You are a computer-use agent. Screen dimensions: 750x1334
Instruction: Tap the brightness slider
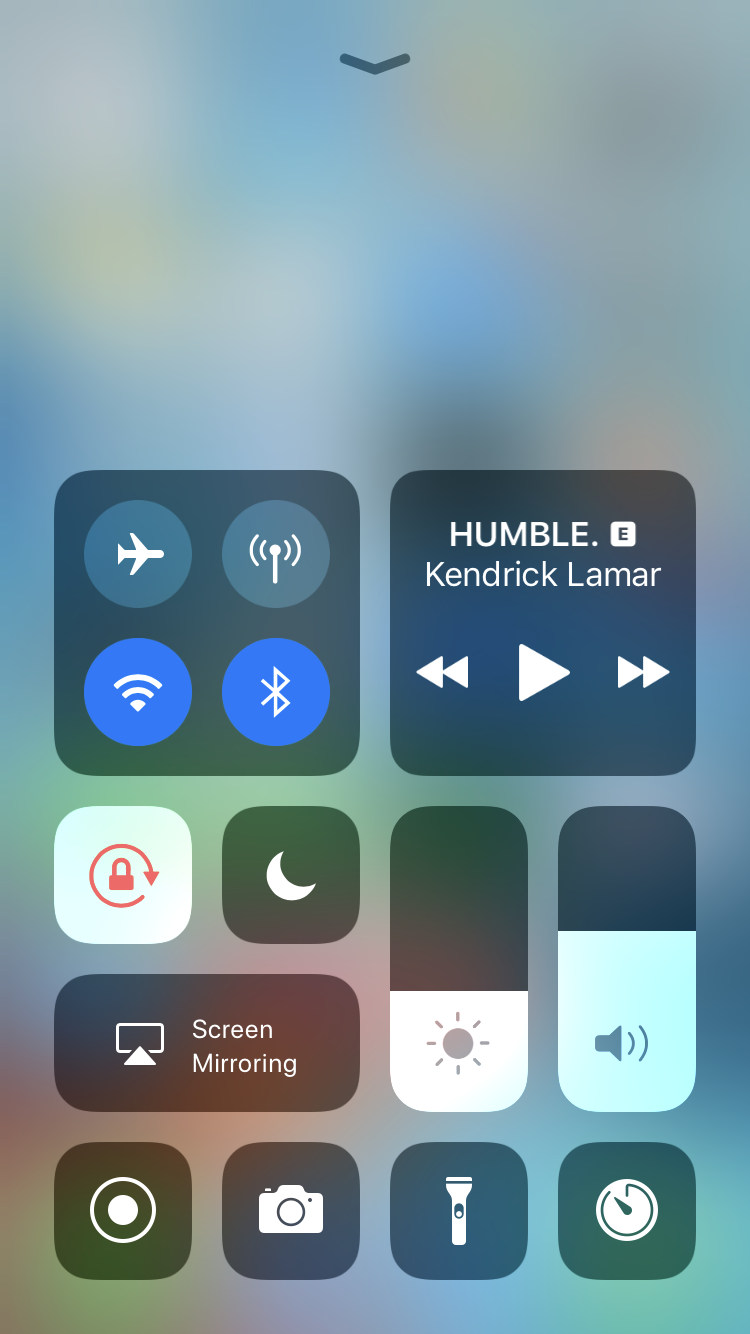click(x=459, y=958)
